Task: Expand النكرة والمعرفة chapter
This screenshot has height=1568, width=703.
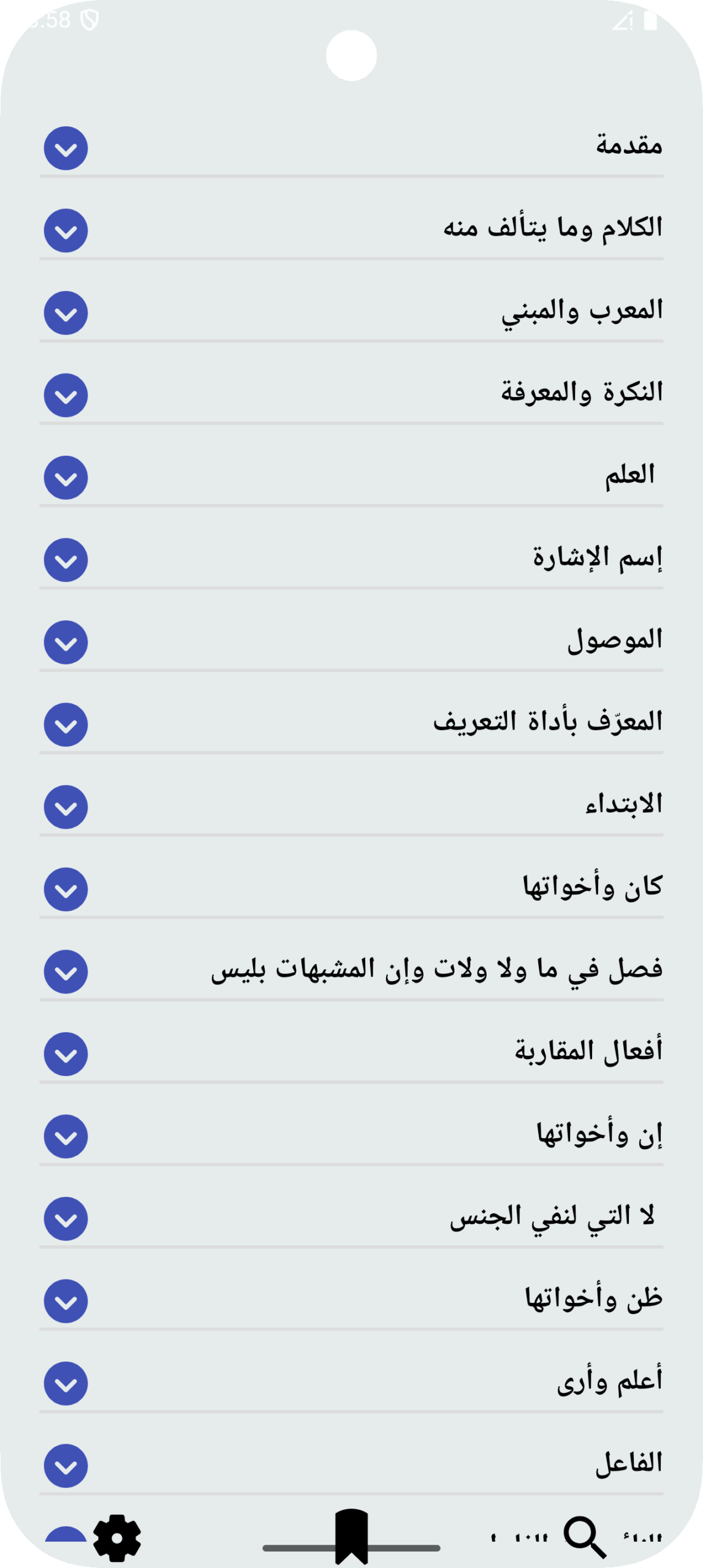Action: (66, 396)
